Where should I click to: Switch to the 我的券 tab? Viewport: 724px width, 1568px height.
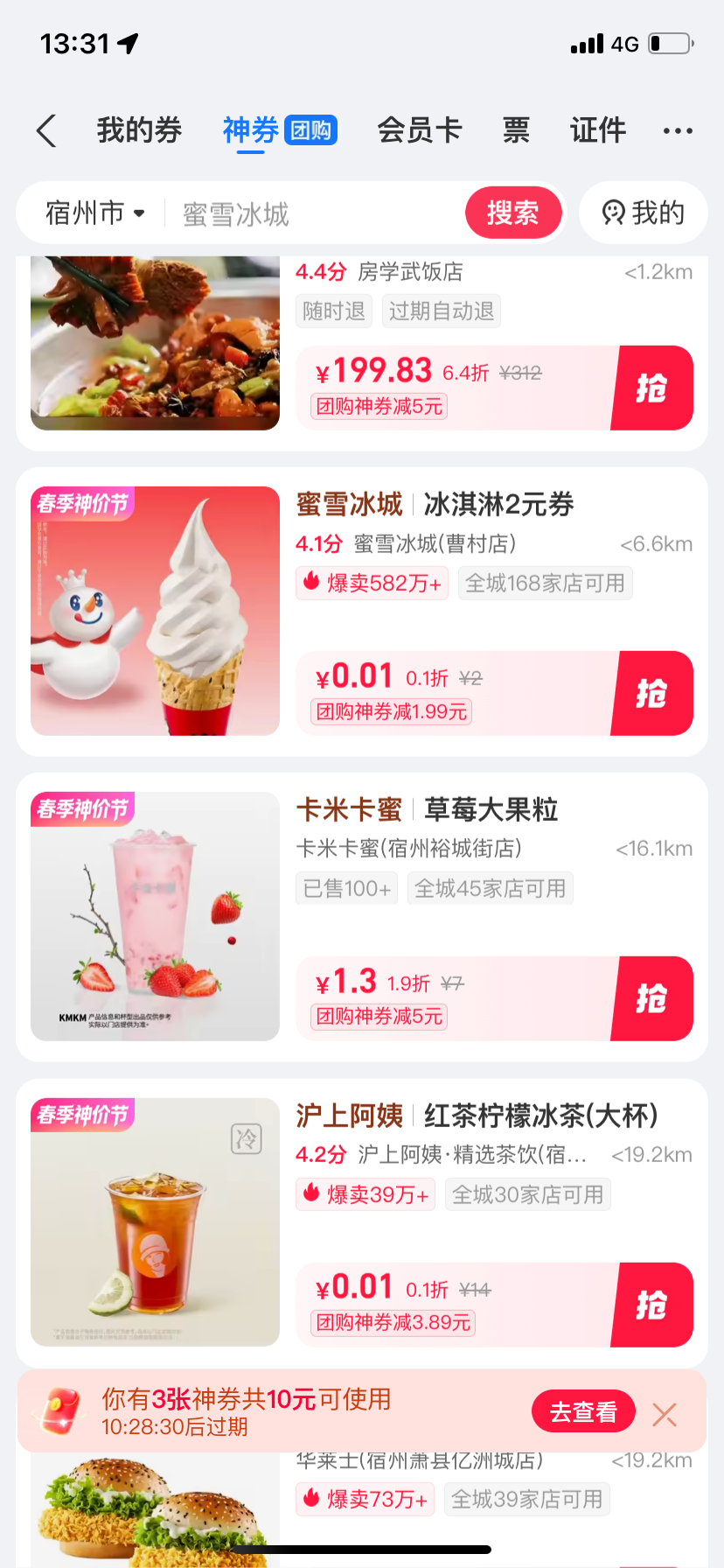pos(139,130)
